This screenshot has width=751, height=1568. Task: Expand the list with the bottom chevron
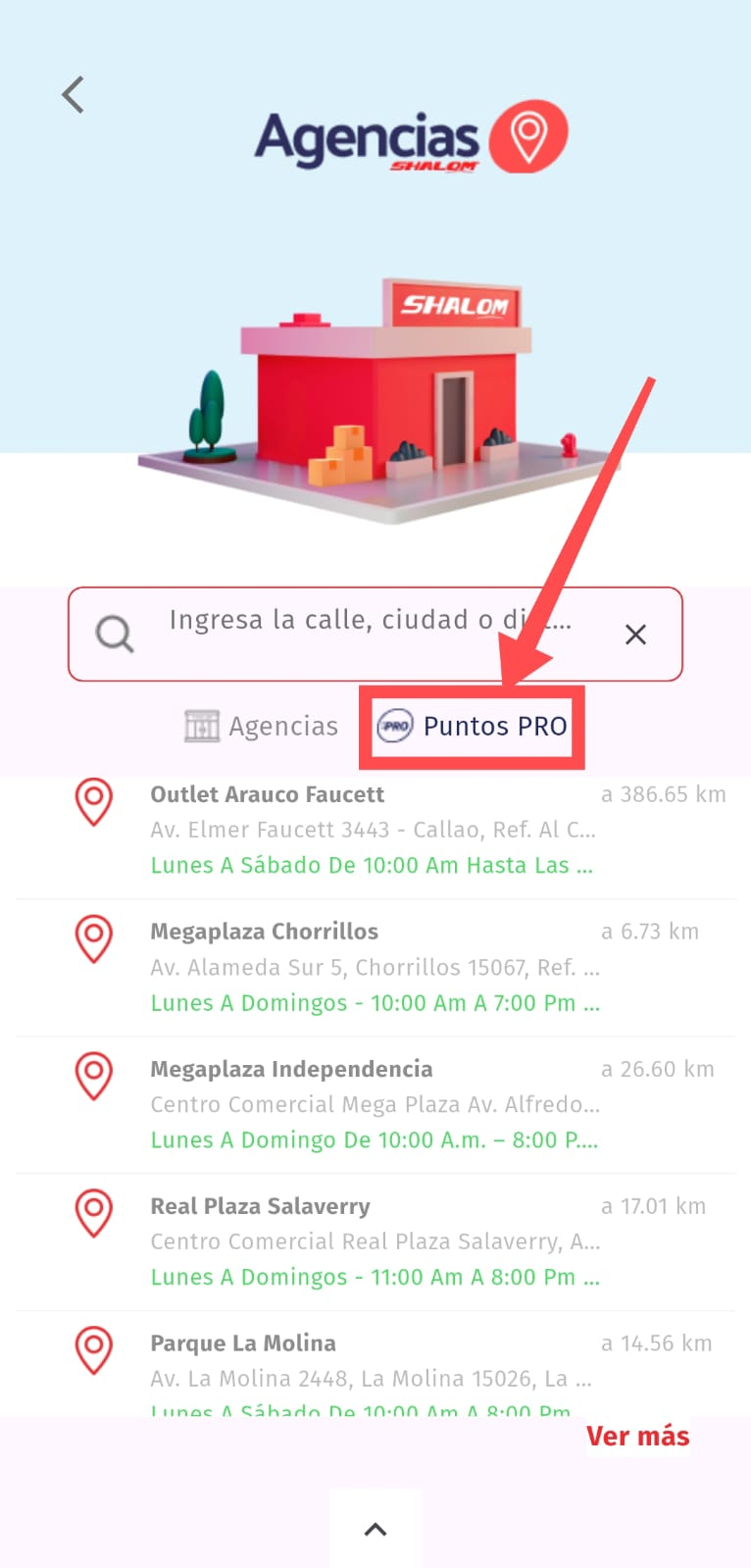click(375, 1529)
